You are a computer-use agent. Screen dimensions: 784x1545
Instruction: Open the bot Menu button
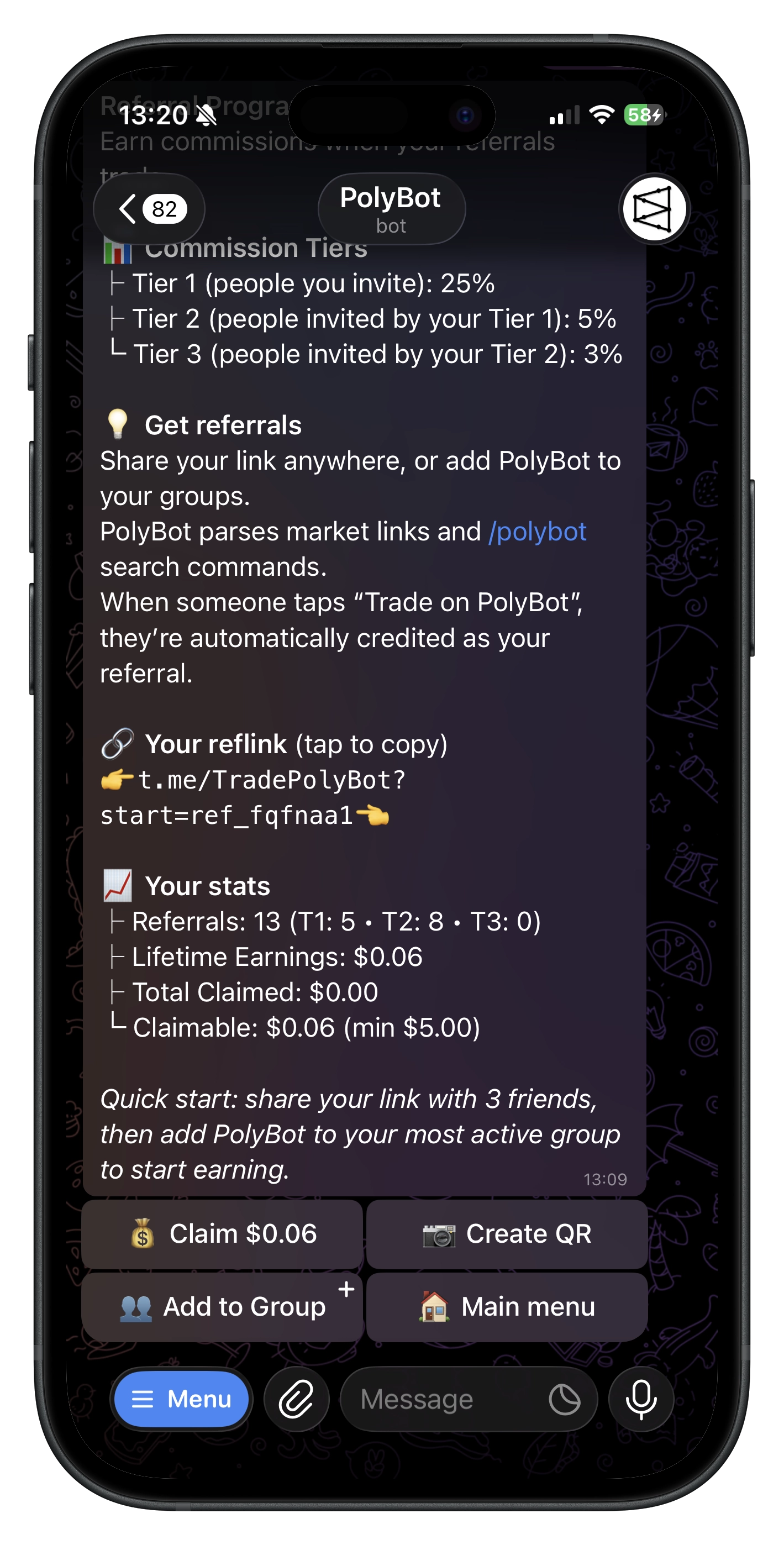tap(181, 1399)
